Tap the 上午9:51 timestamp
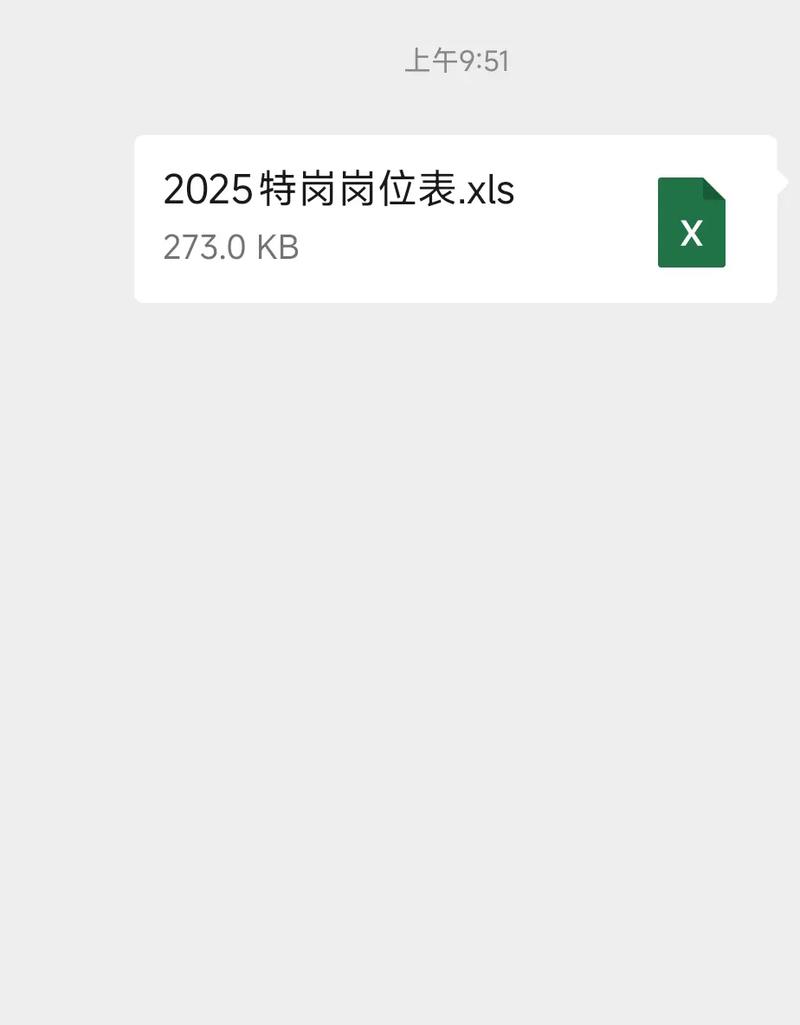Viewport: 800px width, 1025px height. (x=459, y=62)
